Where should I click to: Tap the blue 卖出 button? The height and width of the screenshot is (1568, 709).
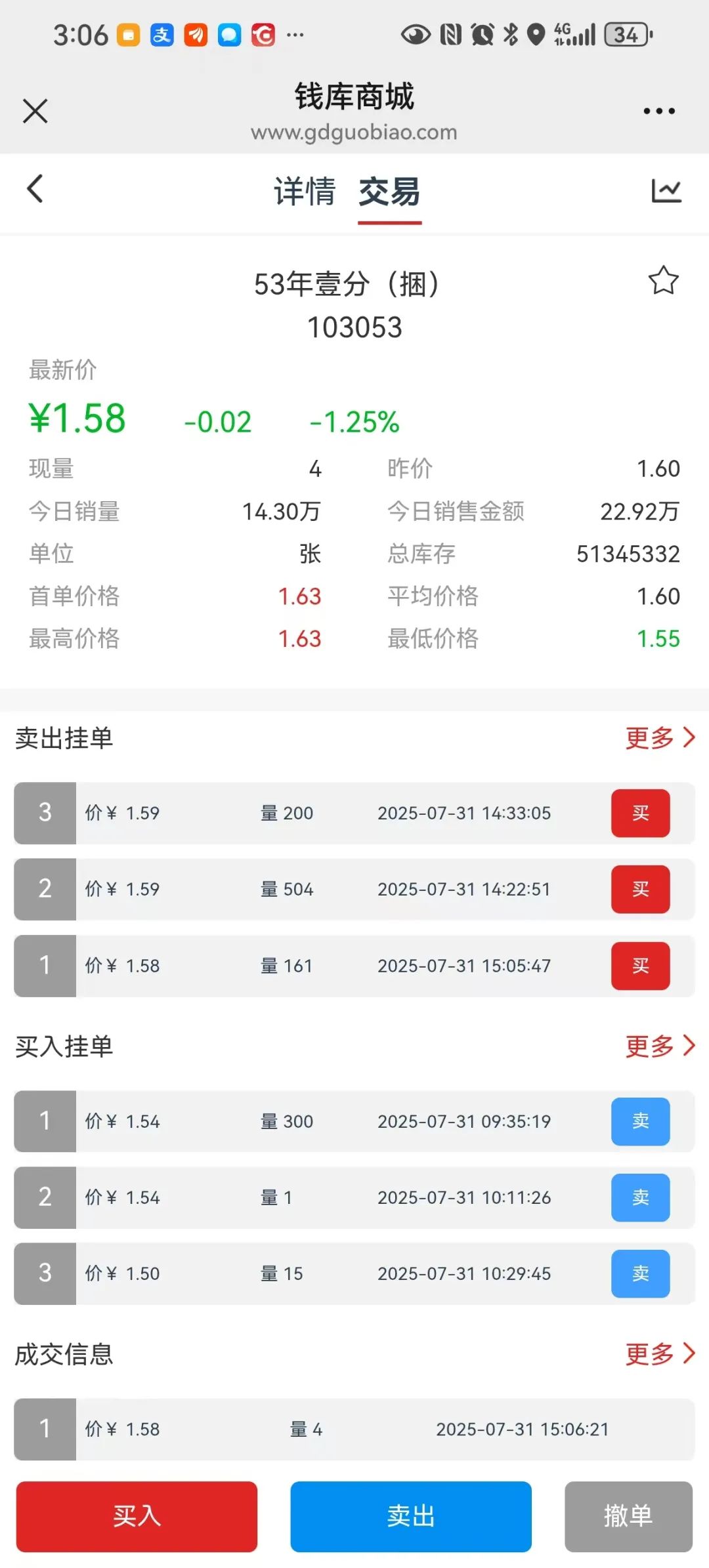(x=411, y=1516)
